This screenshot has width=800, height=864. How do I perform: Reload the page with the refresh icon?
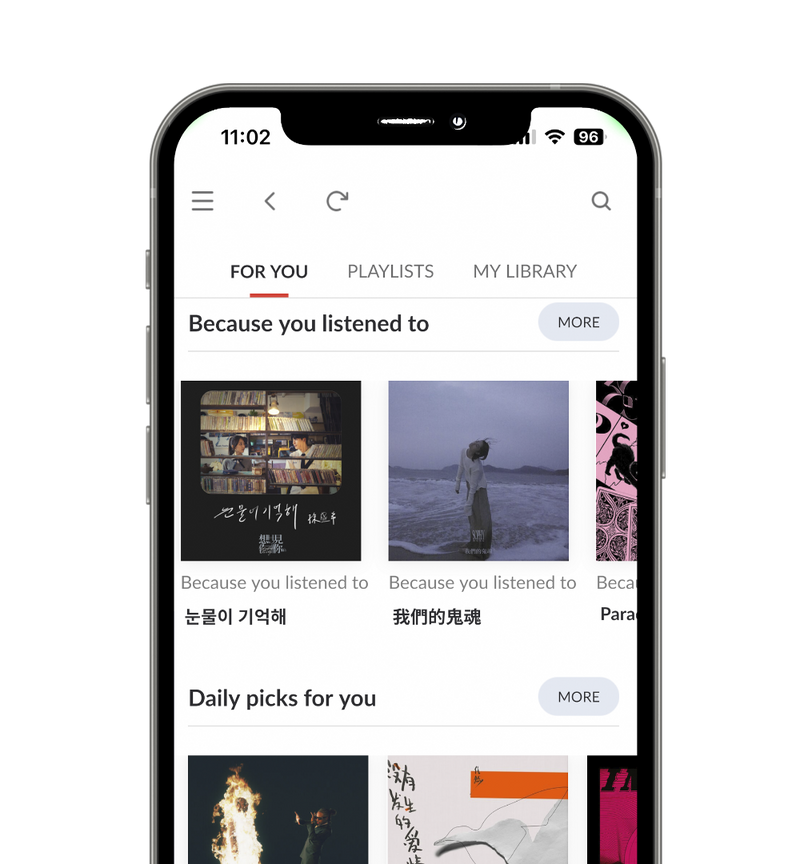pos(337,201)
